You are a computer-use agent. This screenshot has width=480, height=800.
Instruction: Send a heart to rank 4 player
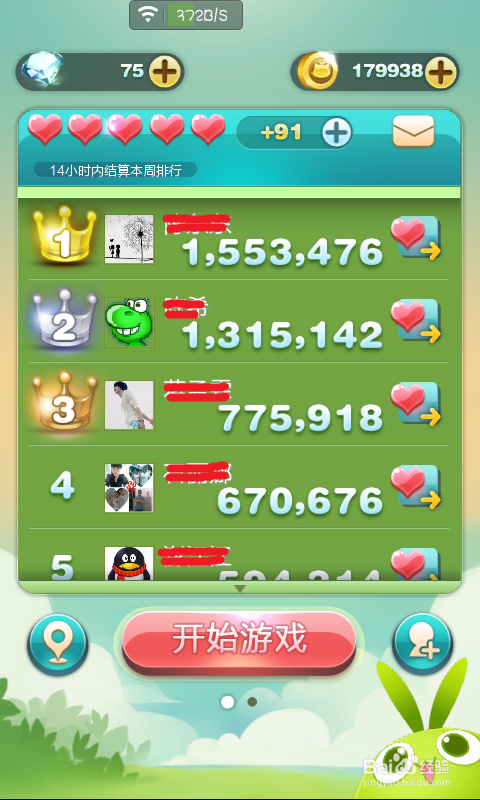point(416,487)
